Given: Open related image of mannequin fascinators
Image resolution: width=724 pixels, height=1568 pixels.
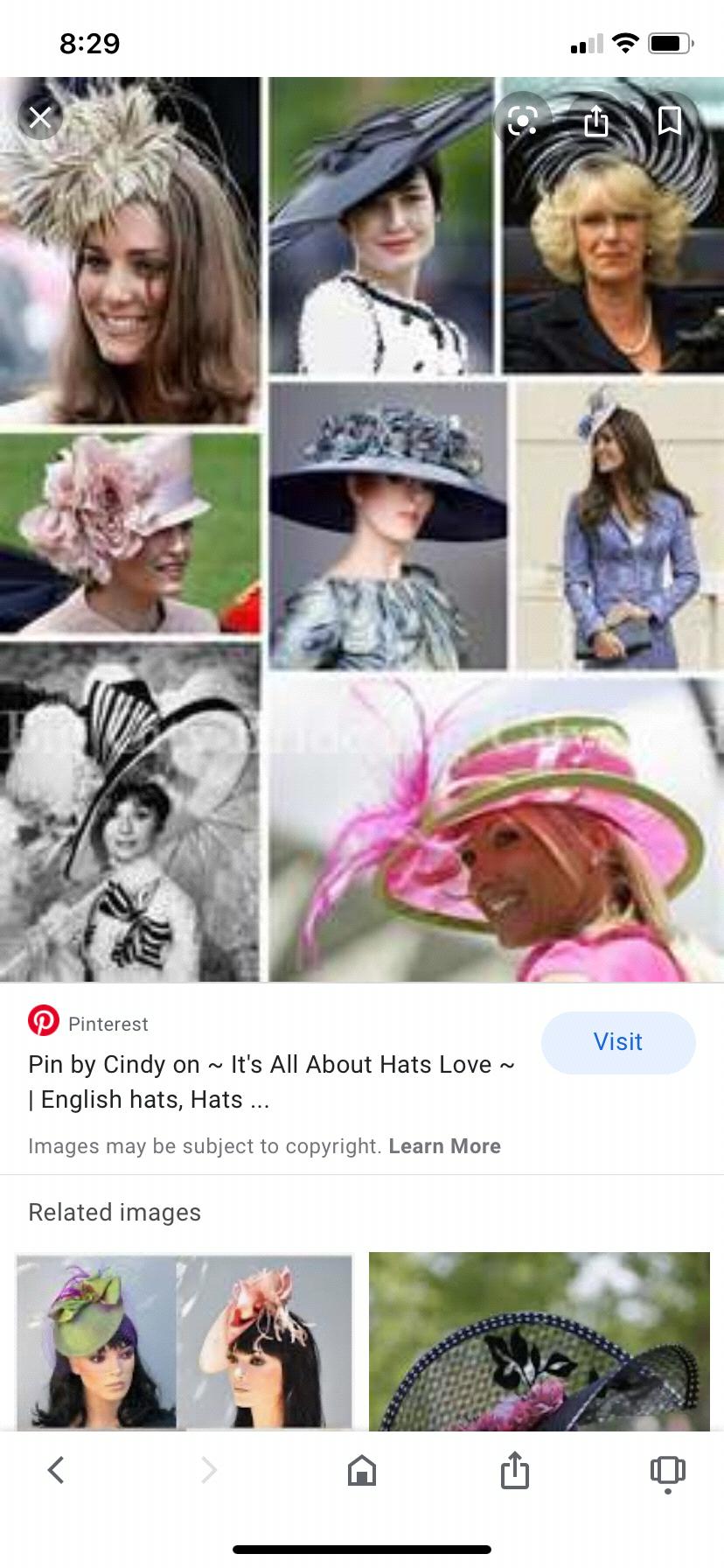Looking at the screenshot, I should [184, 1340].
